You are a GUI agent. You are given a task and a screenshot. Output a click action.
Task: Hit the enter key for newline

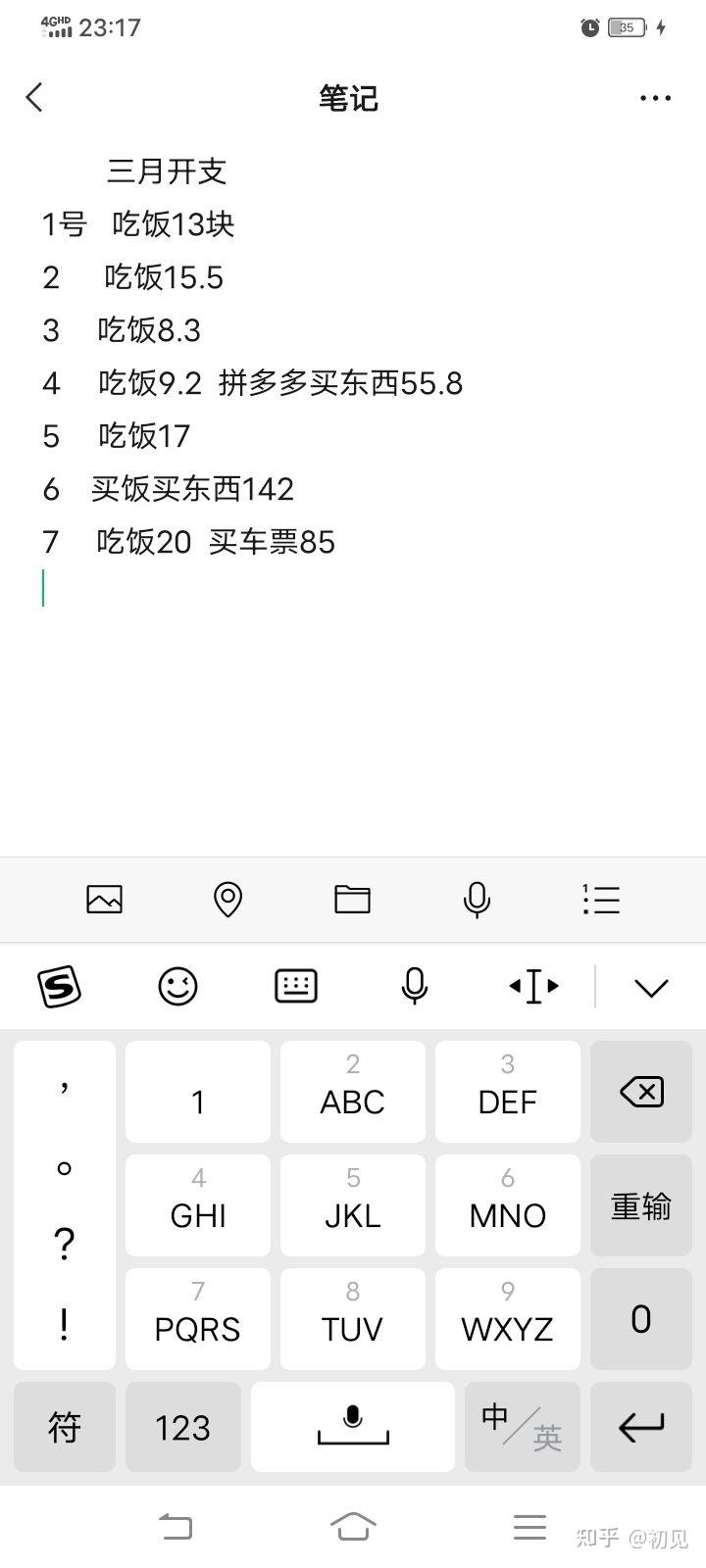pyautogui.click(x=641, y=1427)
